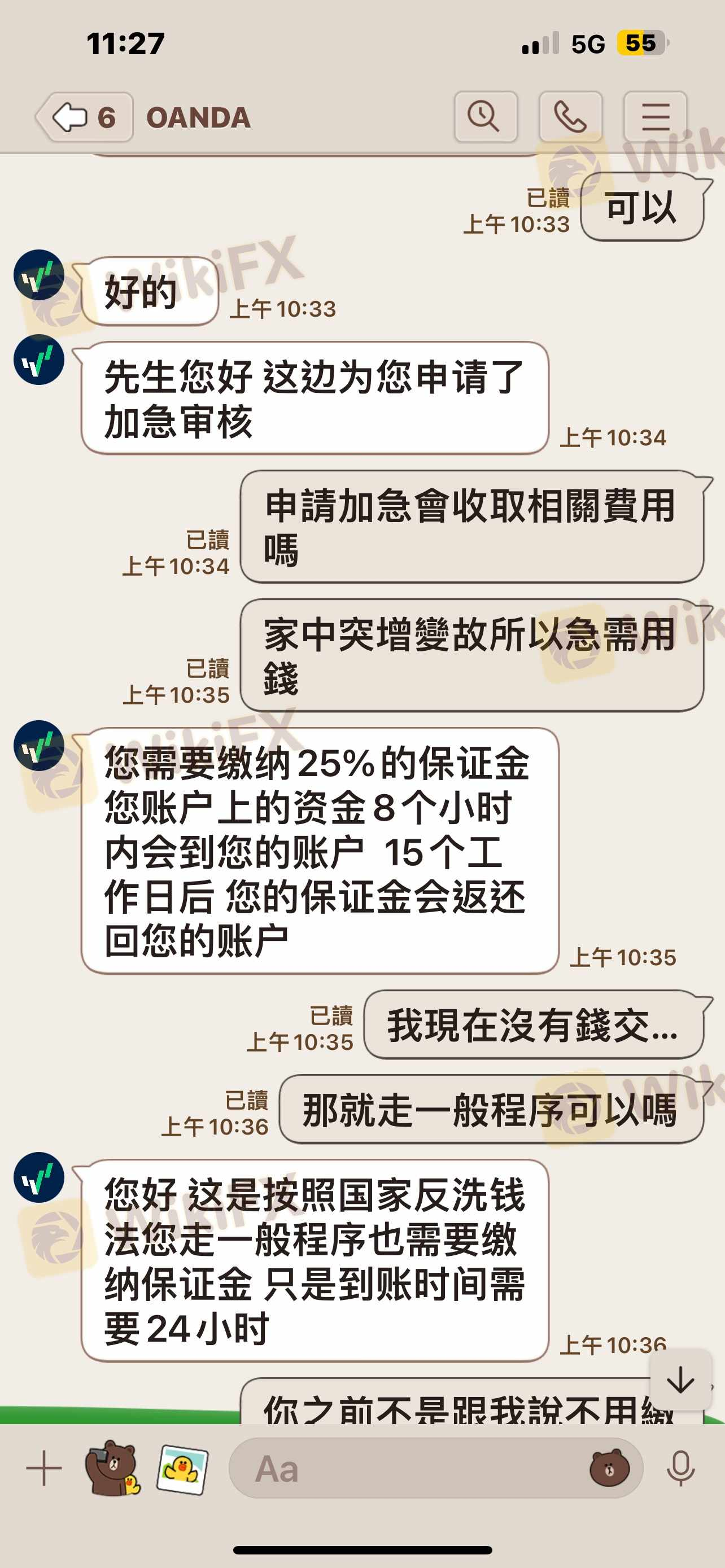Image resolution: width=725 pixels, height=1568 pixels.
Task: Open the sticker and emoji picker
Action: pos(609,1468)
